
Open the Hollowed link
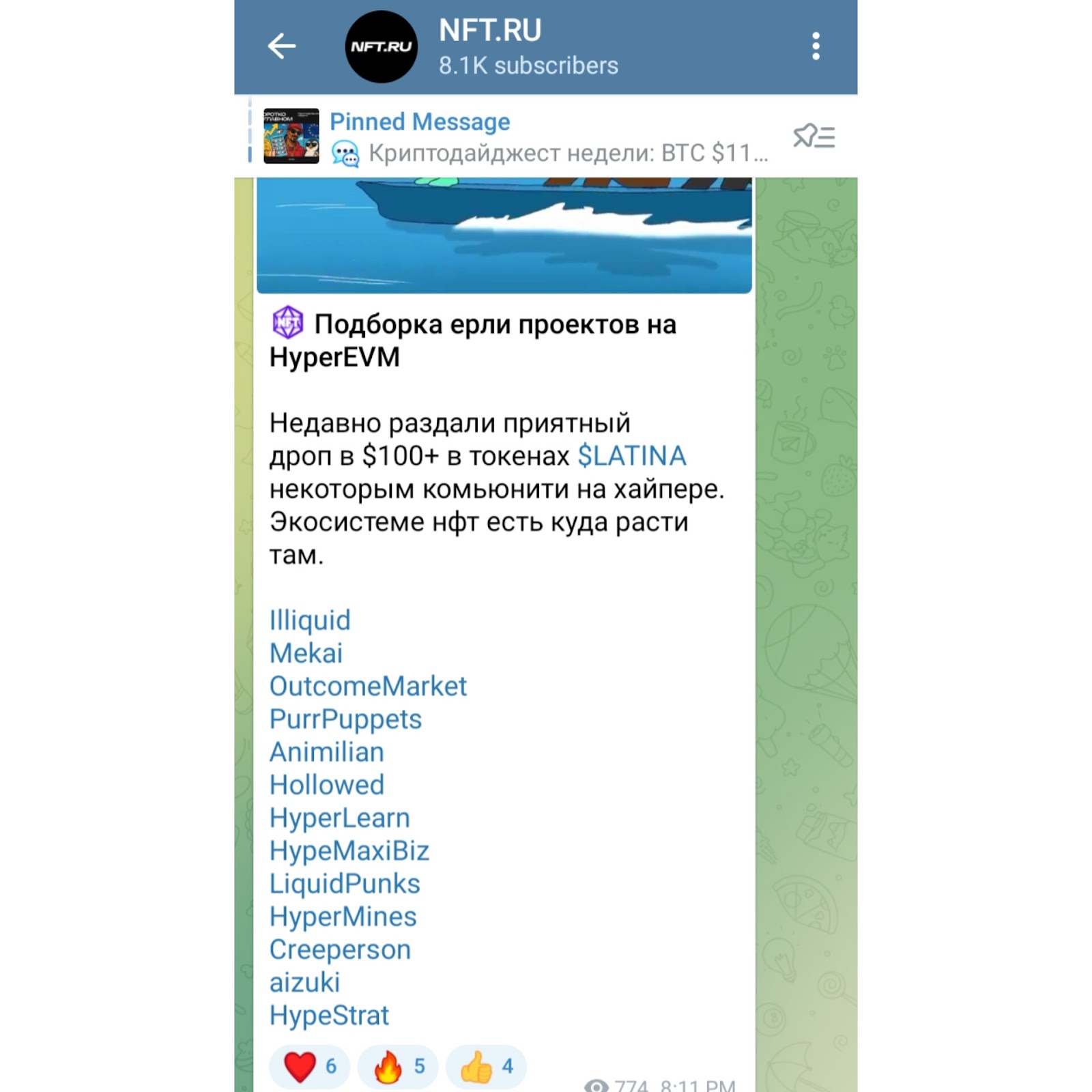[326, 785]
